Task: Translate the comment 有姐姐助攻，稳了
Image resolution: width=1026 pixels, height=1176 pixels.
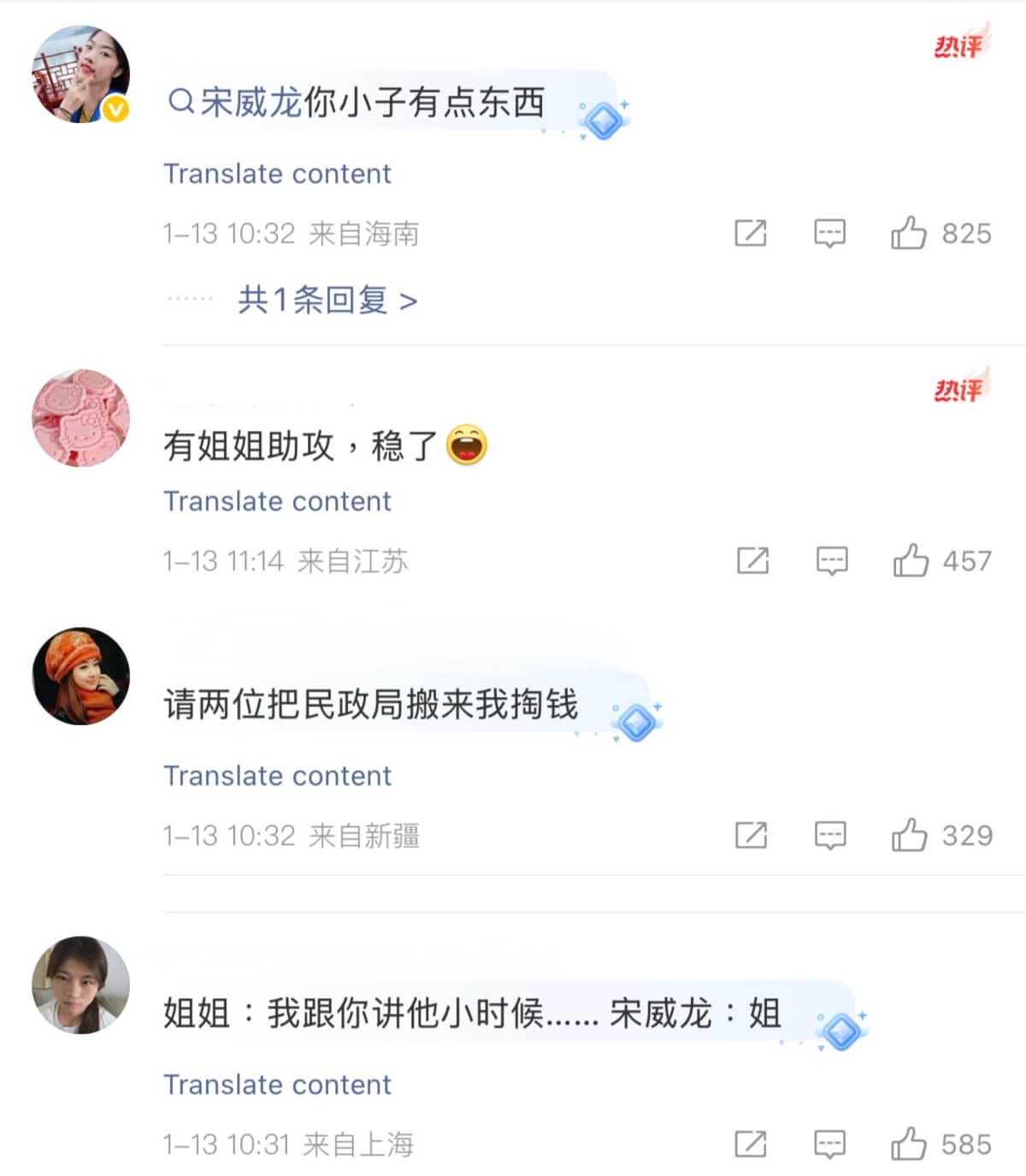Action: (277, 501)
